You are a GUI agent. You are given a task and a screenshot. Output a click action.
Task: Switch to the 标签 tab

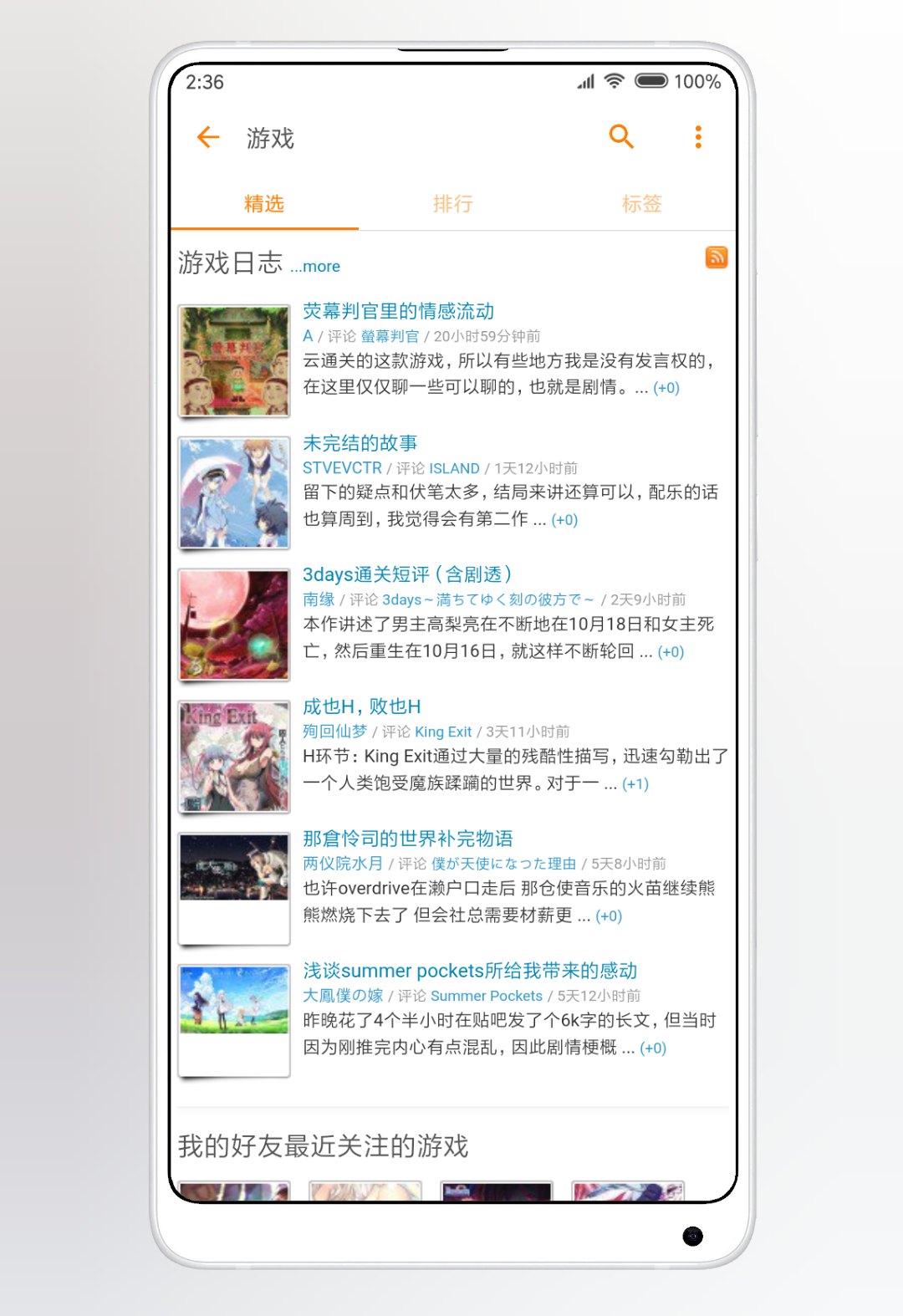[x=641, y=203]
